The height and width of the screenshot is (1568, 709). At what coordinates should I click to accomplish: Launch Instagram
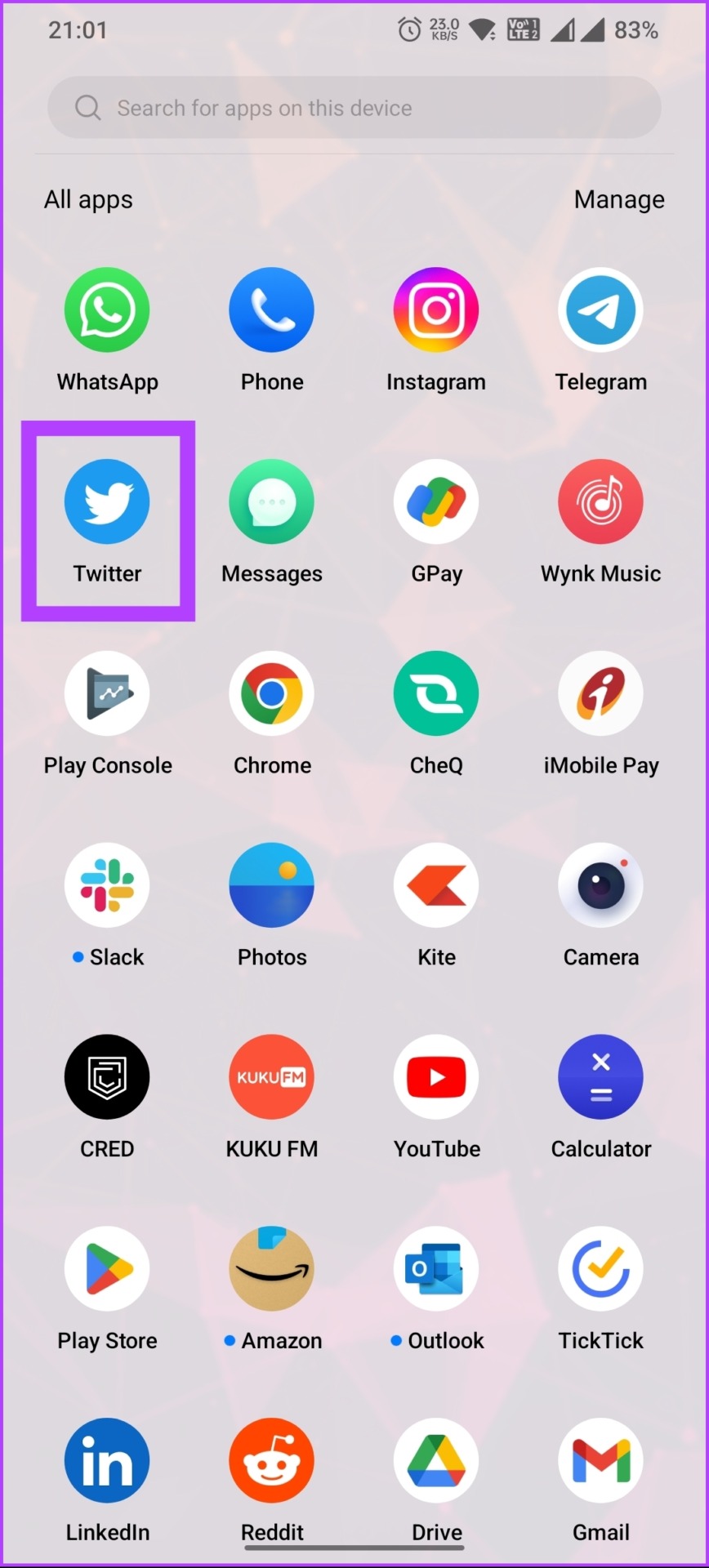coord(436,310)
